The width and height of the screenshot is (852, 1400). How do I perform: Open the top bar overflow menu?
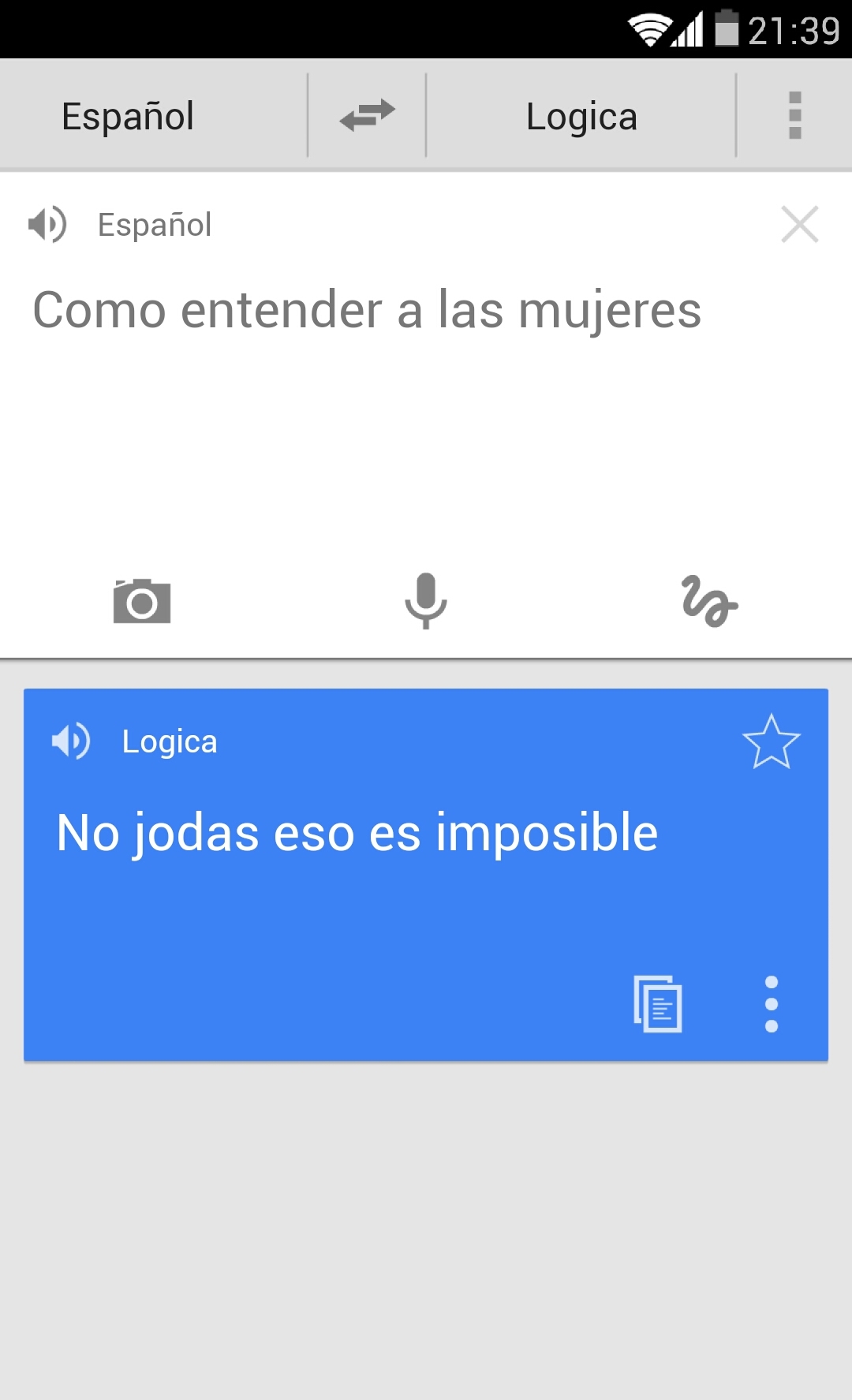[794, 116]
